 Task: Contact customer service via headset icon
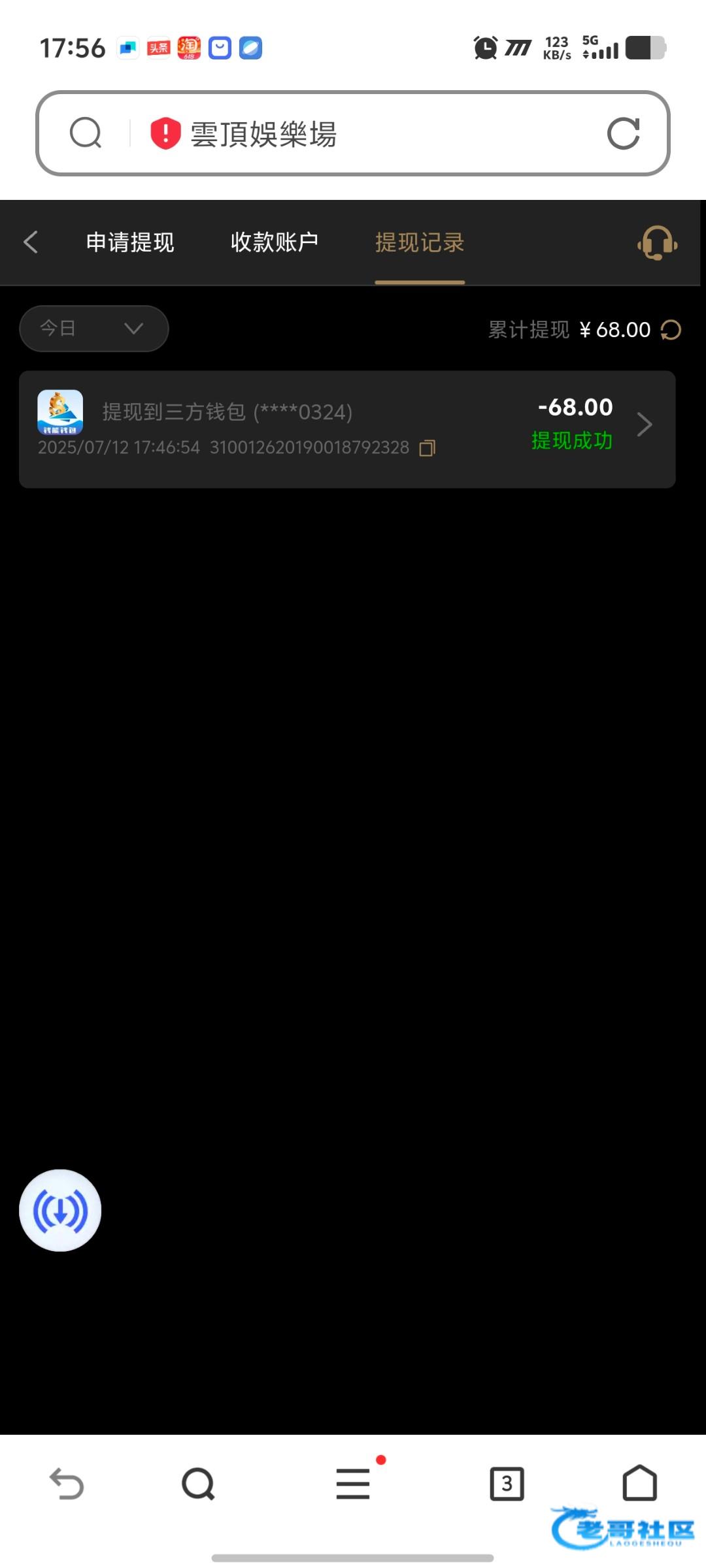tap(657, 243)
